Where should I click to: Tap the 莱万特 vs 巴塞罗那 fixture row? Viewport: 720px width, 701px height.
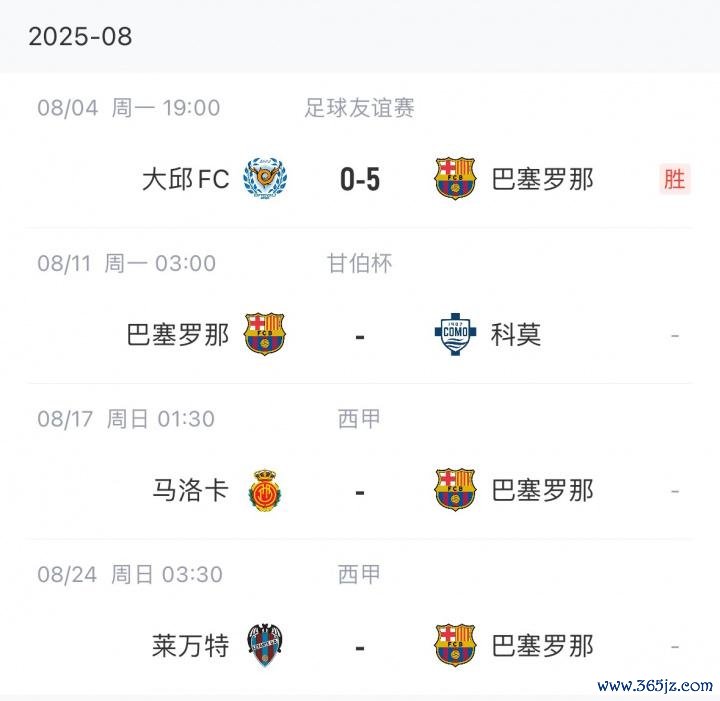360,645
